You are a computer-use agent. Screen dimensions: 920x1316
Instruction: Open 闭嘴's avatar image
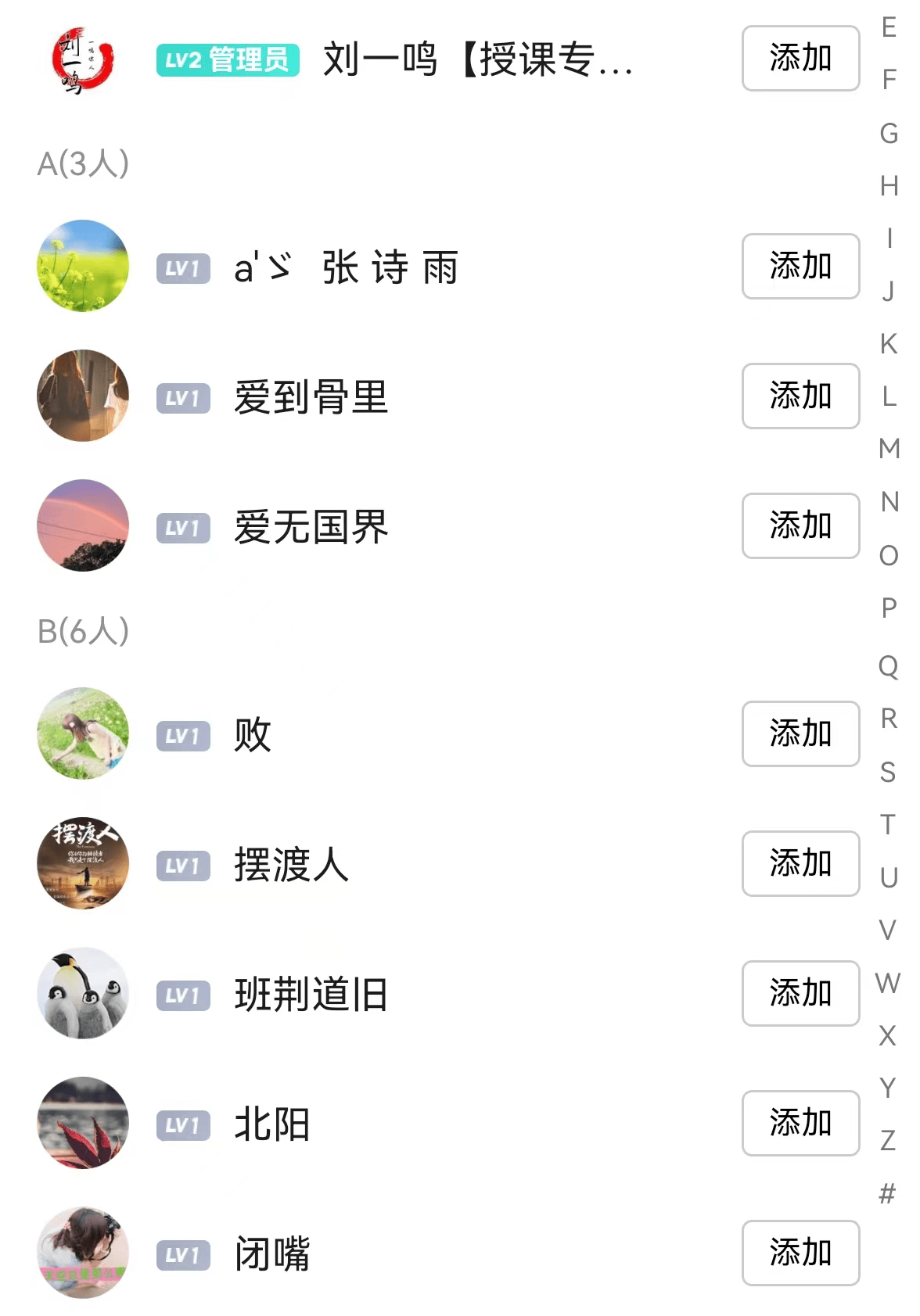(82, 1253)
